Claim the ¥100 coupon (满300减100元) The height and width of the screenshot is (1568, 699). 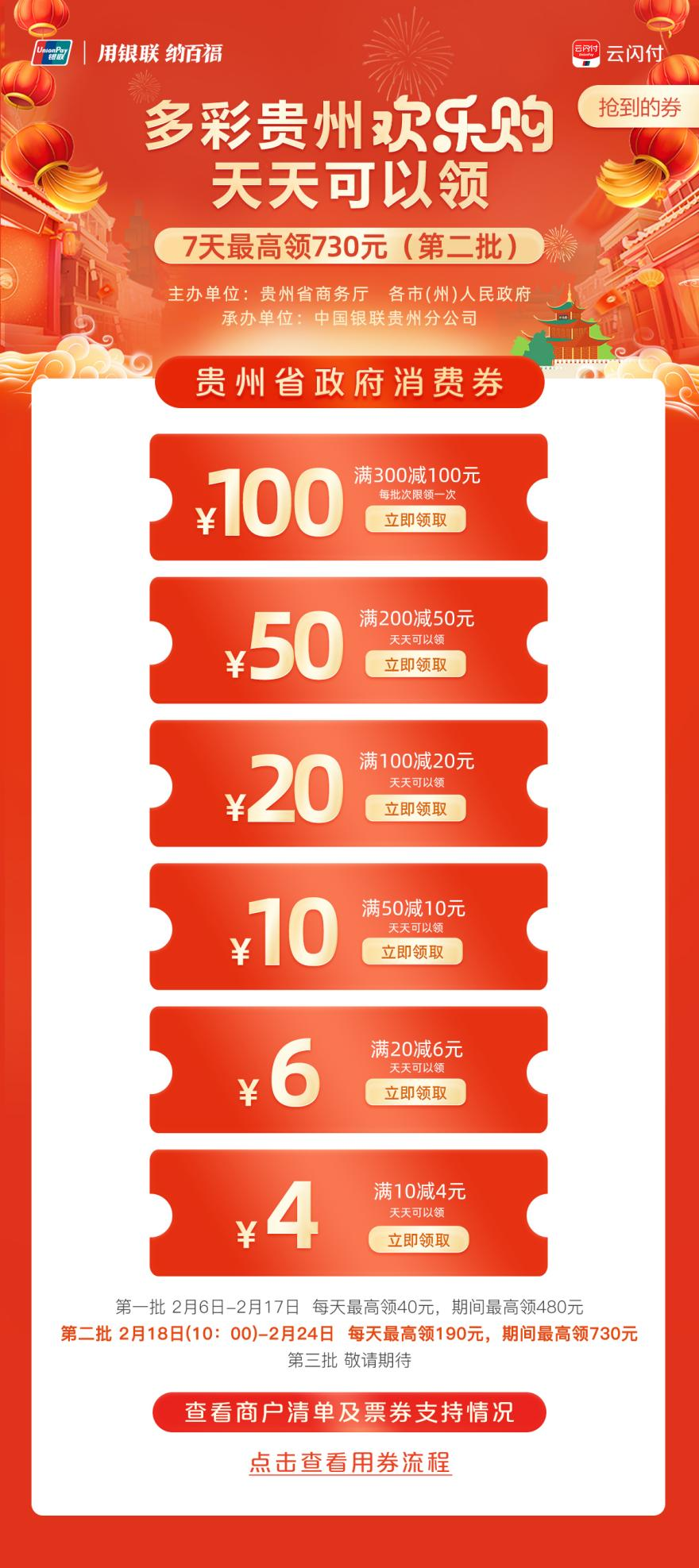pos(415,521)
